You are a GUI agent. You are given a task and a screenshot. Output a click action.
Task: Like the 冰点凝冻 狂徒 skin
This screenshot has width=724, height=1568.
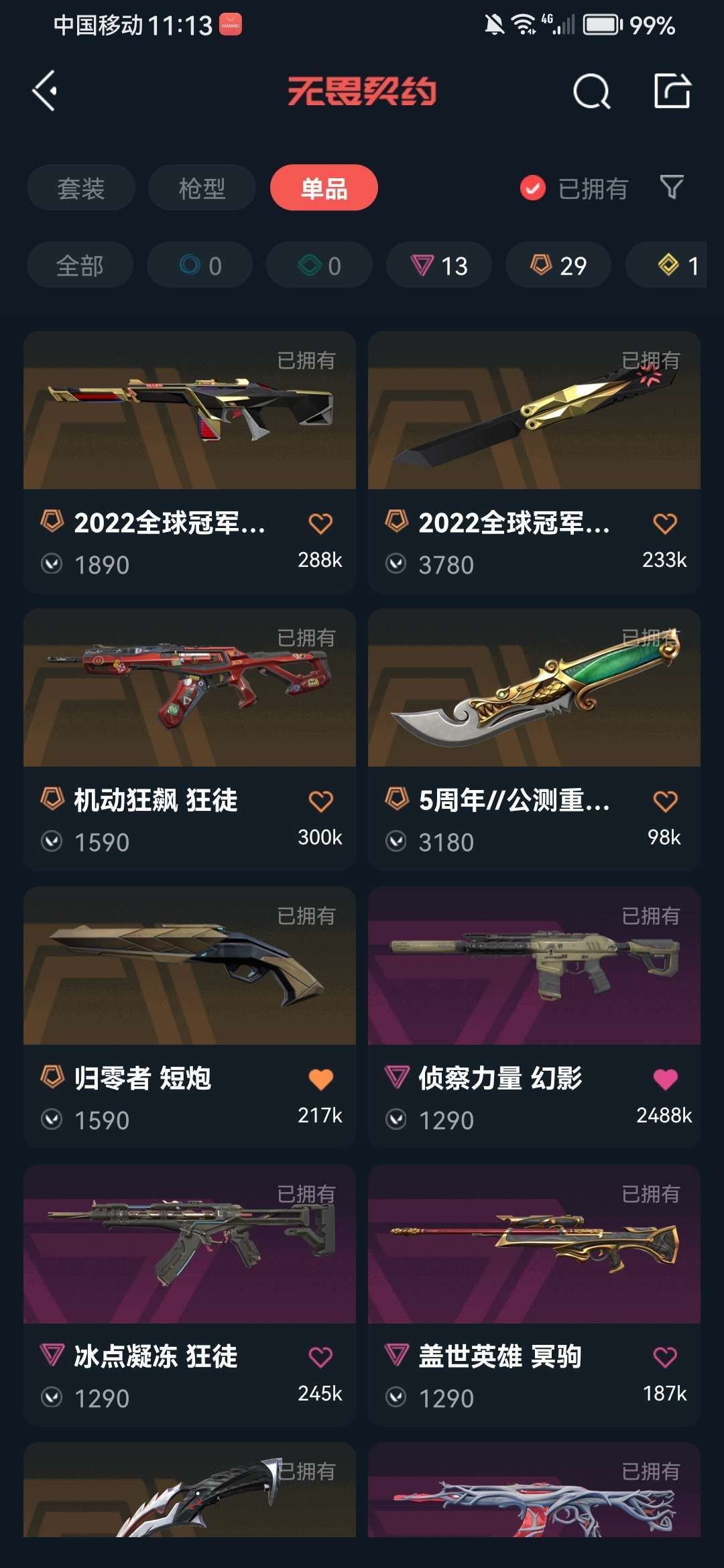pos(320,1357)
